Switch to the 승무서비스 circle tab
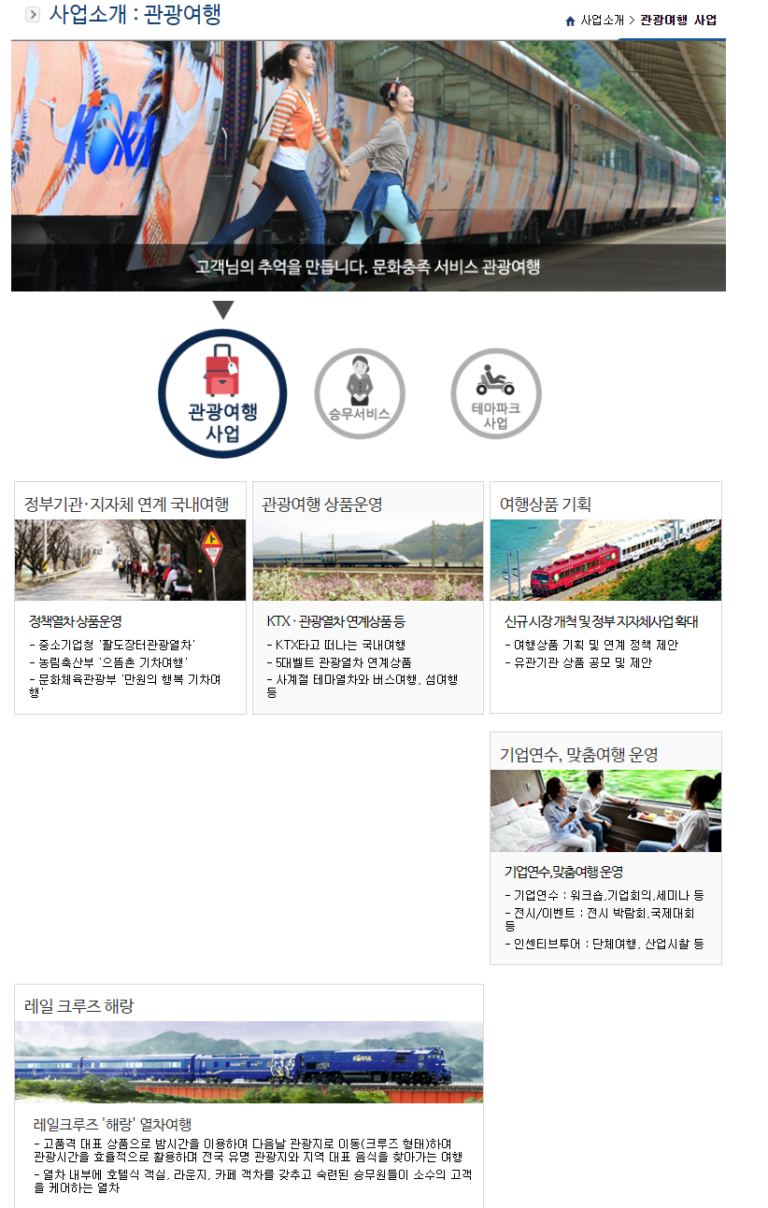The width and height of the screenshot is (768, 1208). pyautogui.click(x=359, y=393)
